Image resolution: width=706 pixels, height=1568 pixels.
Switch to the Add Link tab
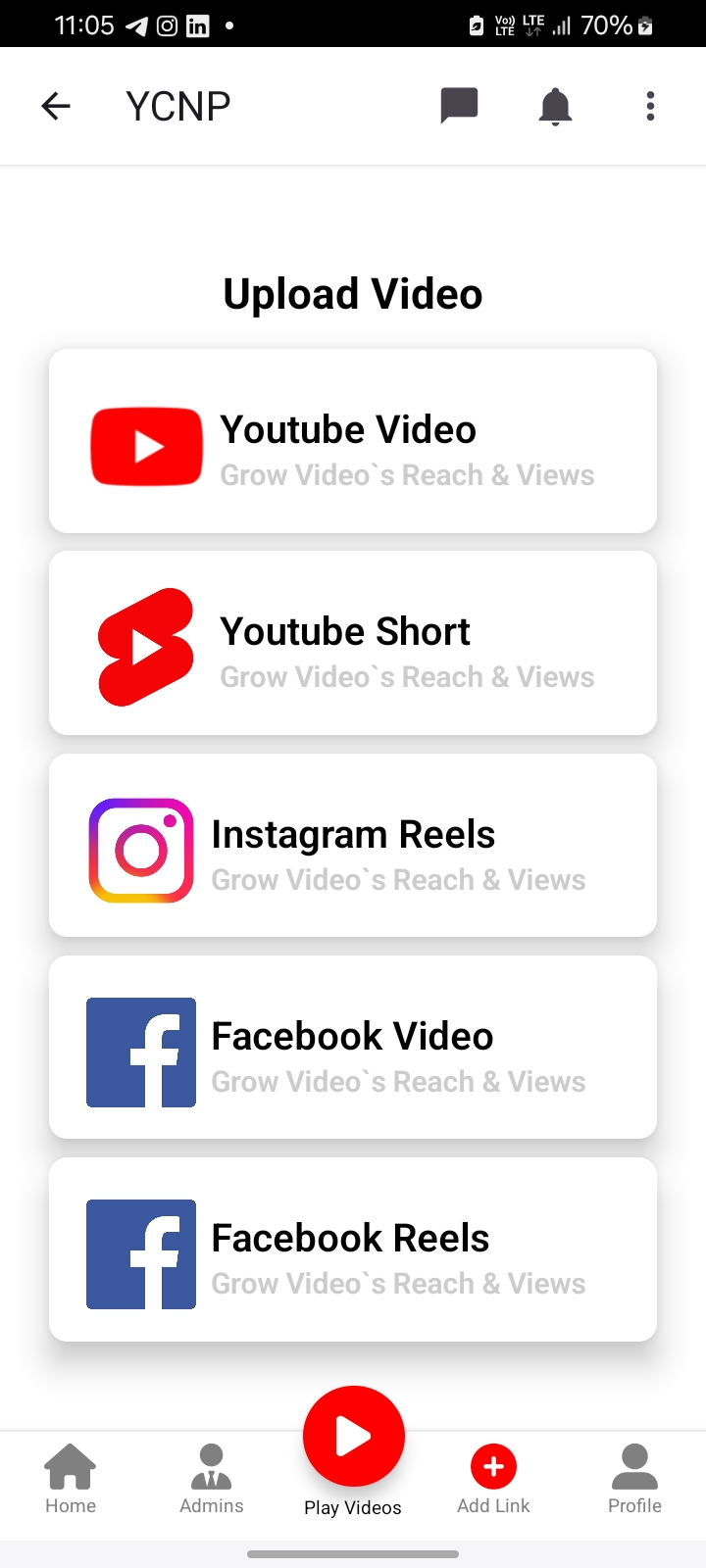(x=493, y=1480)
